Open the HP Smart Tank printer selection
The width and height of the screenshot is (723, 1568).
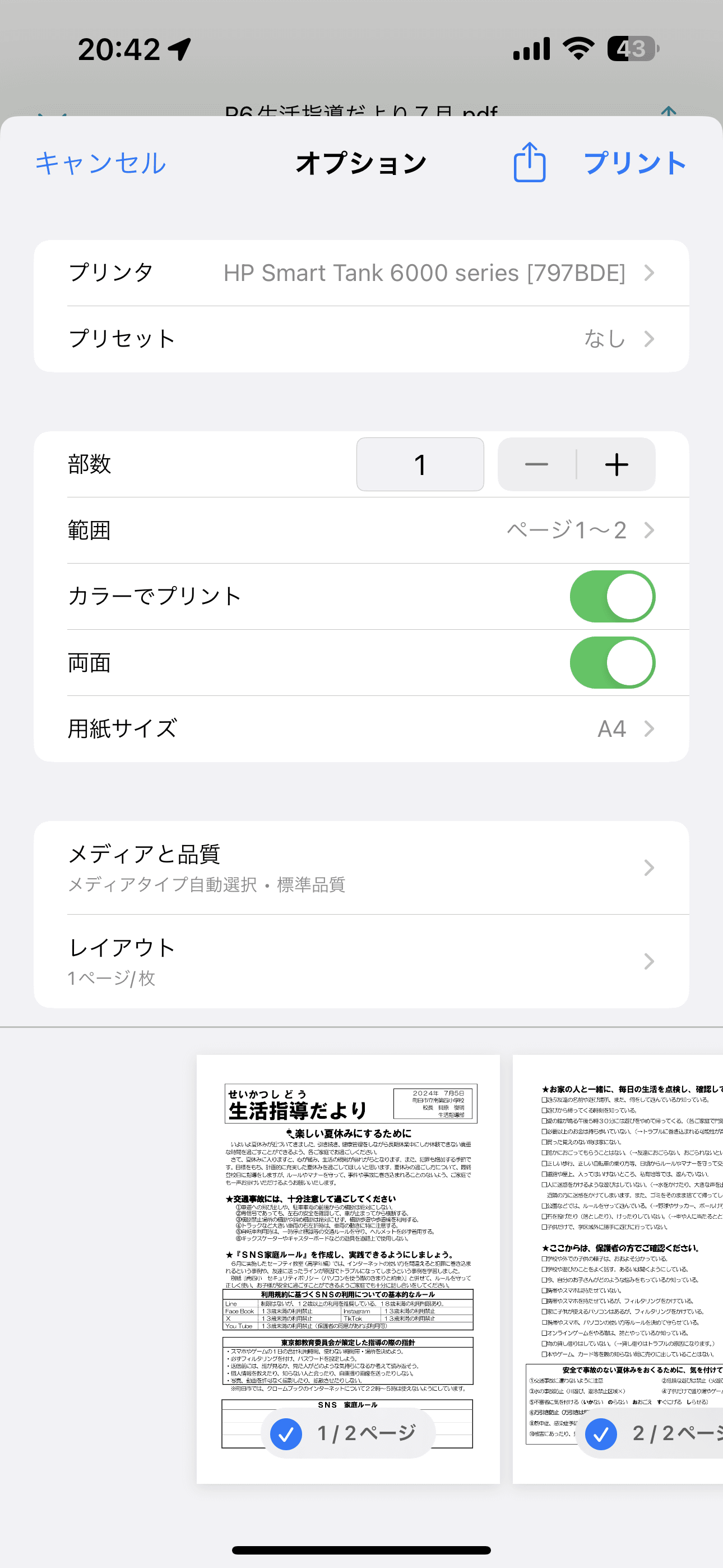click(426, 273)
